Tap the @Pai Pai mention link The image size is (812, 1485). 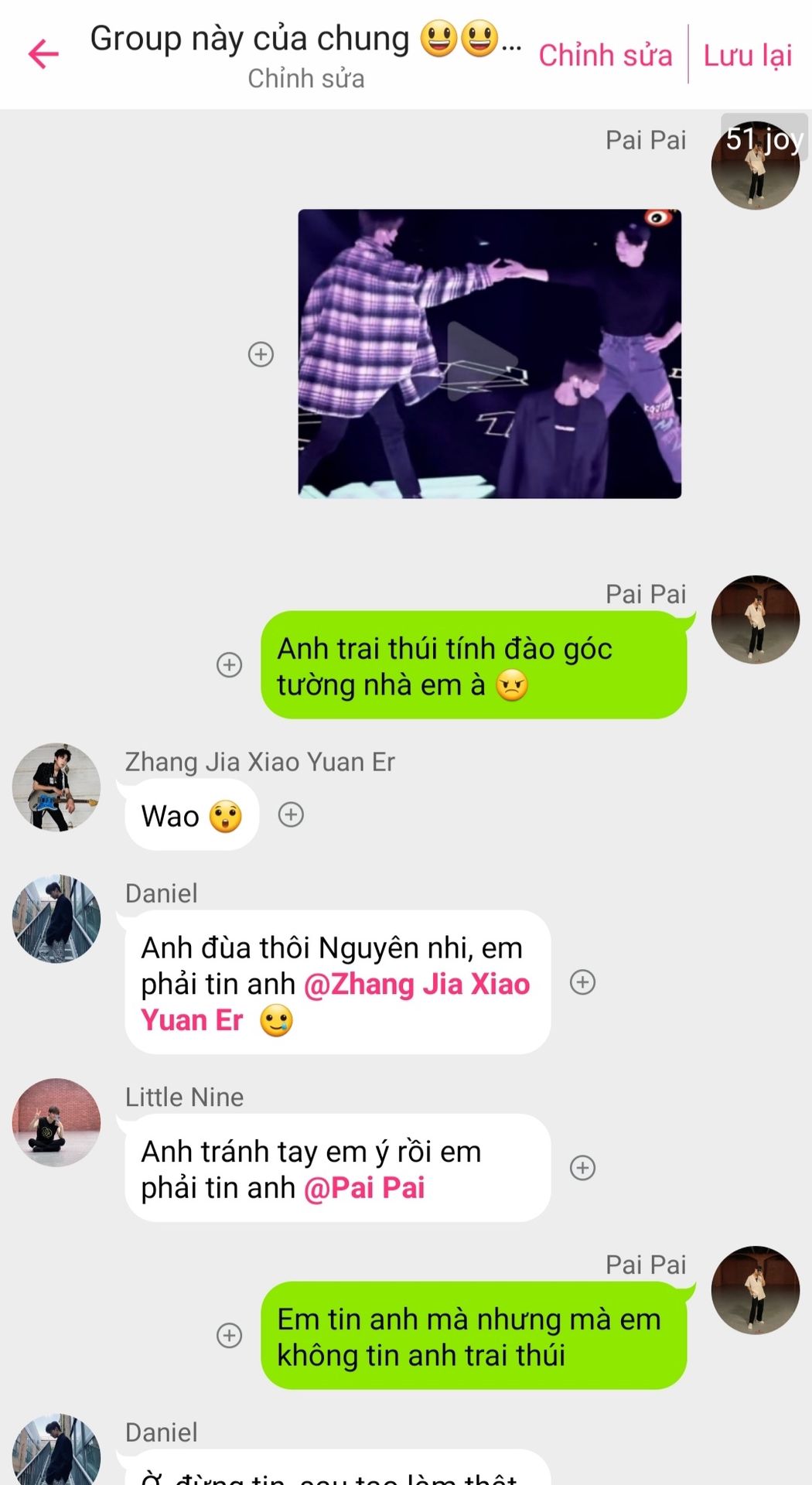coord(364,1188)
